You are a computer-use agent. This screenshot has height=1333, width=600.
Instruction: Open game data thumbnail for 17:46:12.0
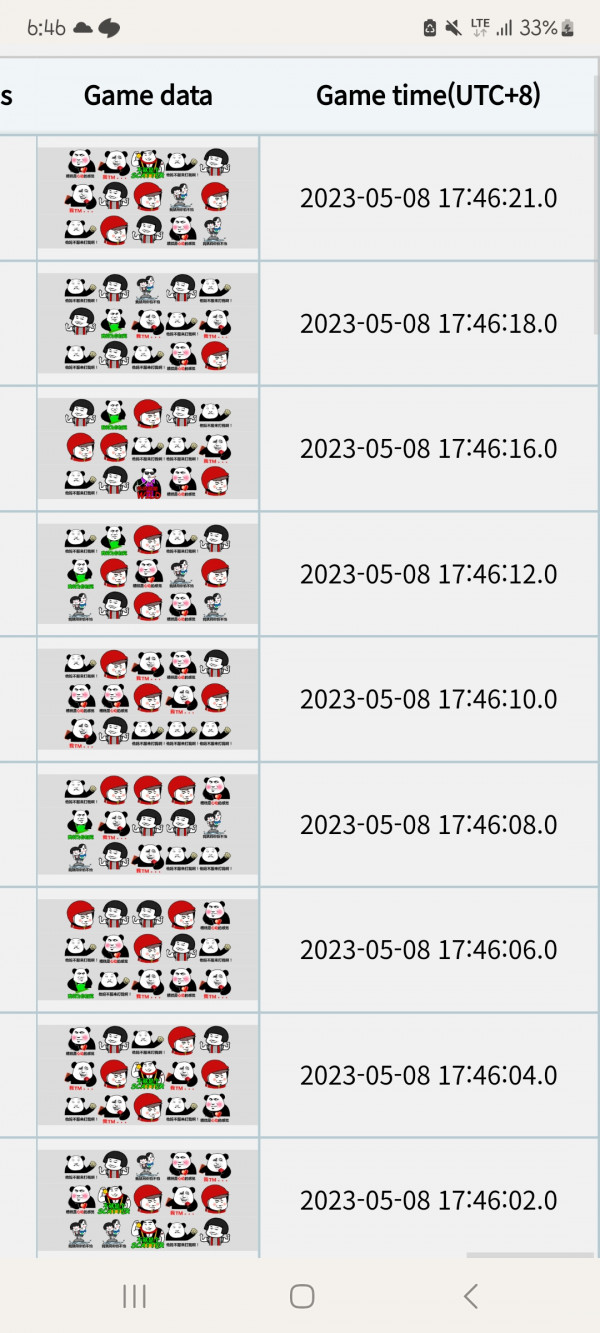(x=148, y=574)
